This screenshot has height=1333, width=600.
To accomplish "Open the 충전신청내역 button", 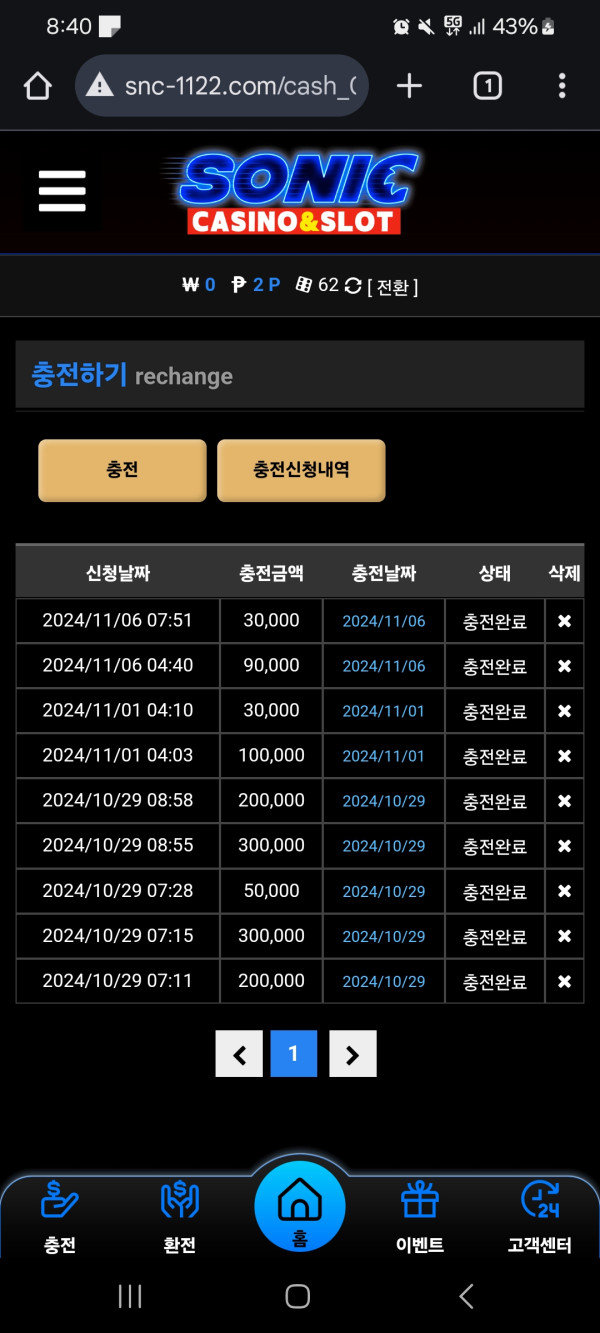I will (x=301, y=470).
